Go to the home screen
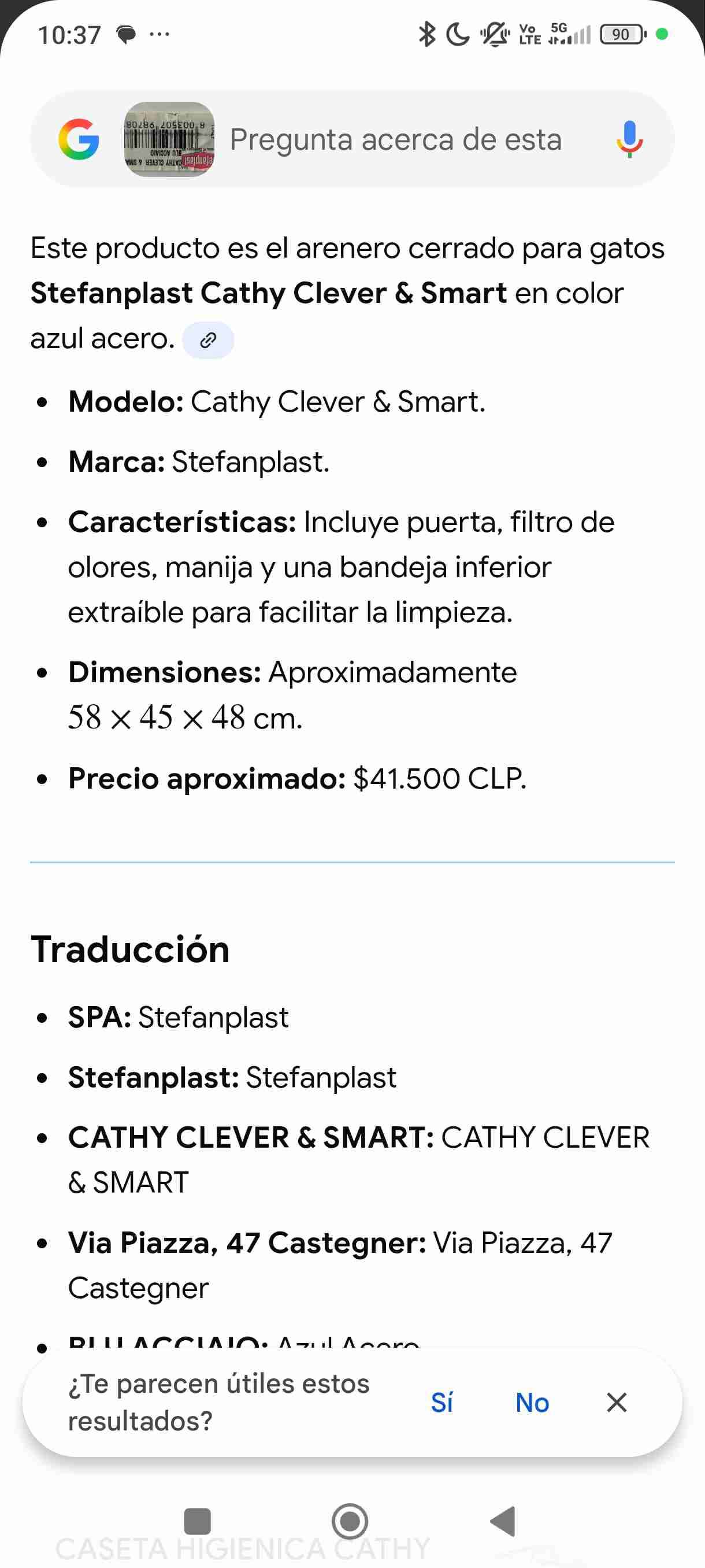 [350, 1521]
